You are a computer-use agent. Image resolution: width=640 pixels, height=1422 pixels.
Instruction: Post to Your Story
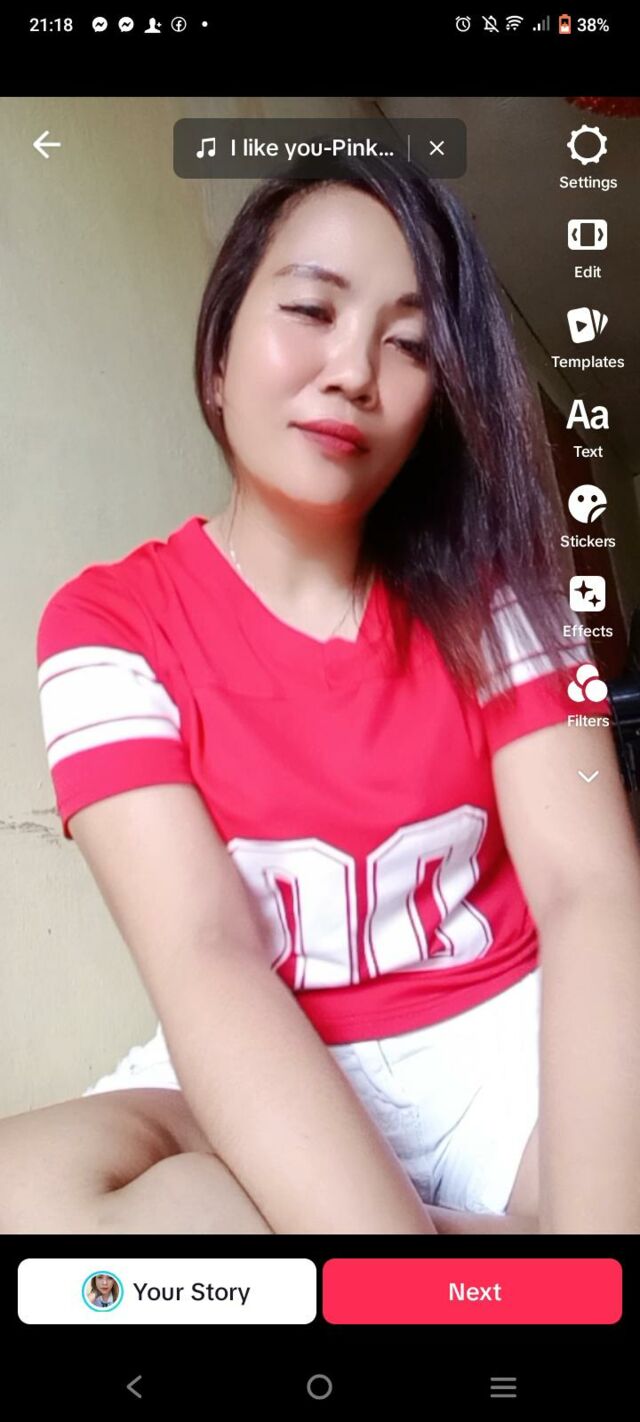(x=167, y=1291)
